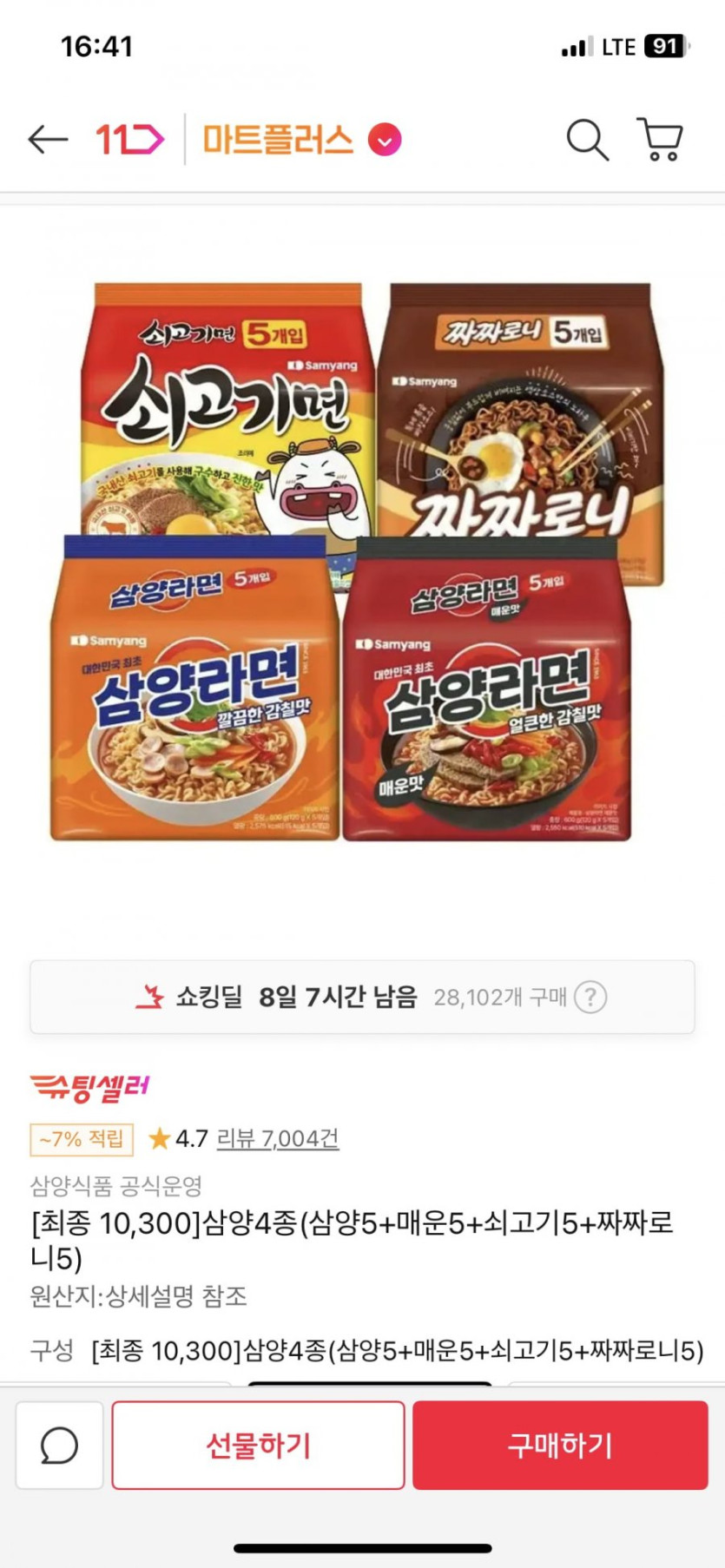This screenshot has width=725, height=1568.
Task: Open the seller chat inquiry icon
Action: point(59,1446)
